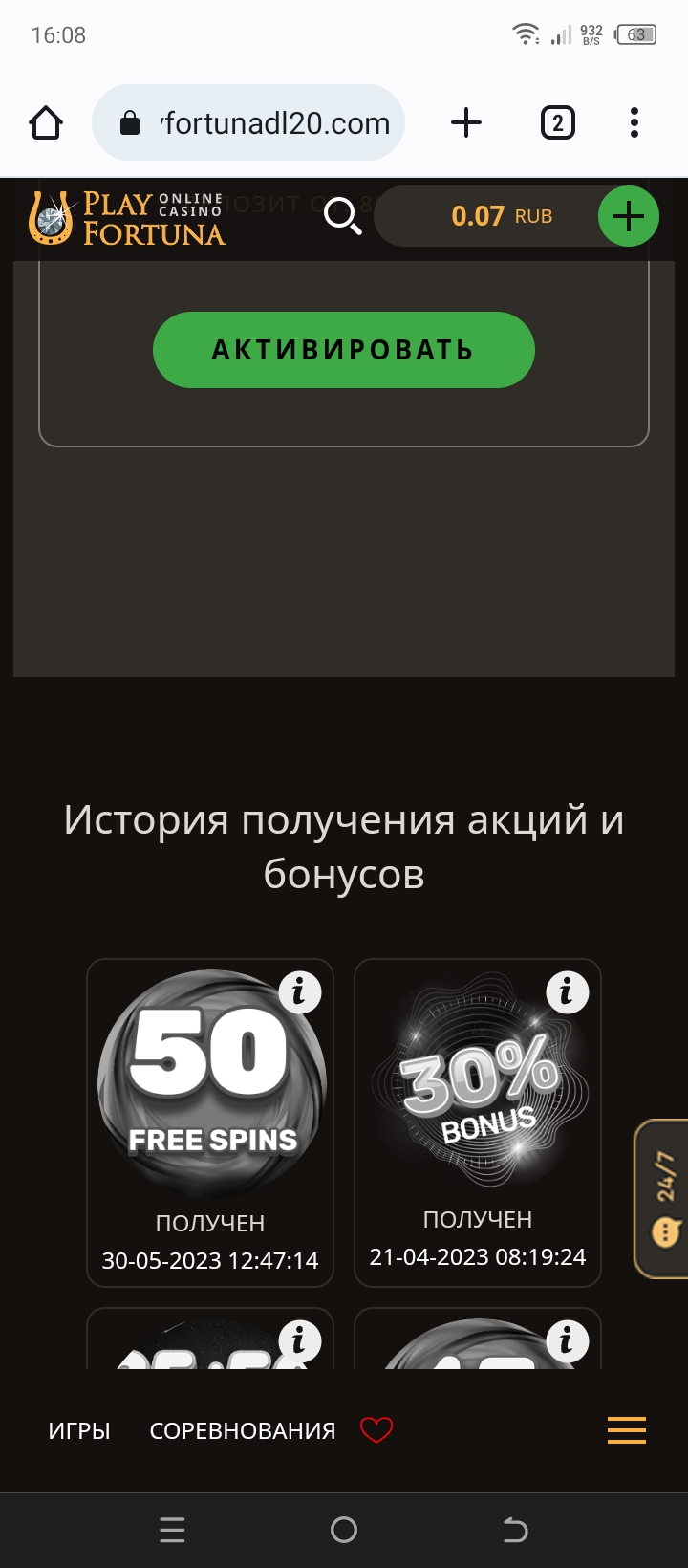Open the browser home page

(x=46, y=123)
